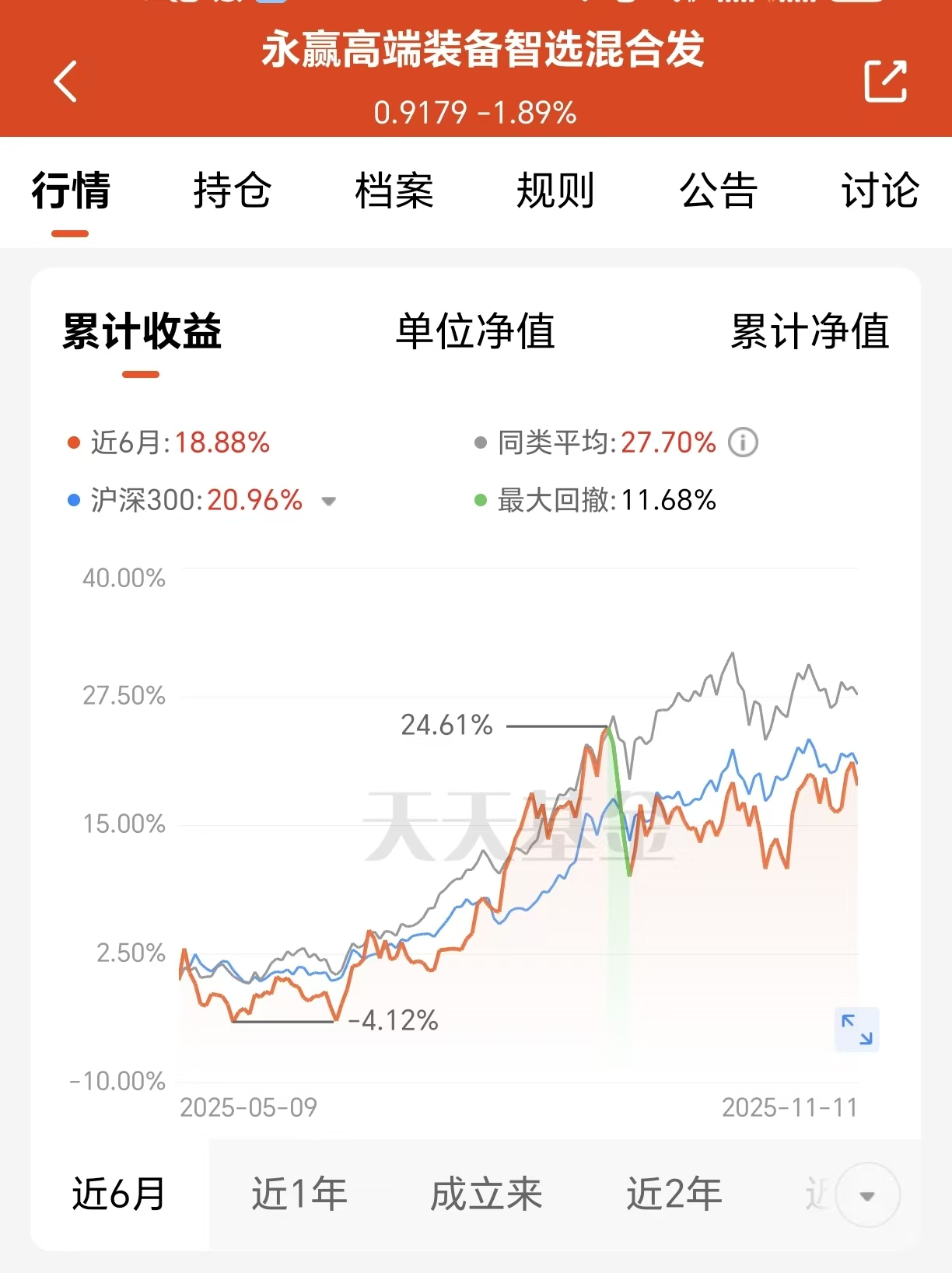The height and width of the screenshot is (1273, 952).
Task: Click the red 近6月 legend dot
Action: point(72,442)
